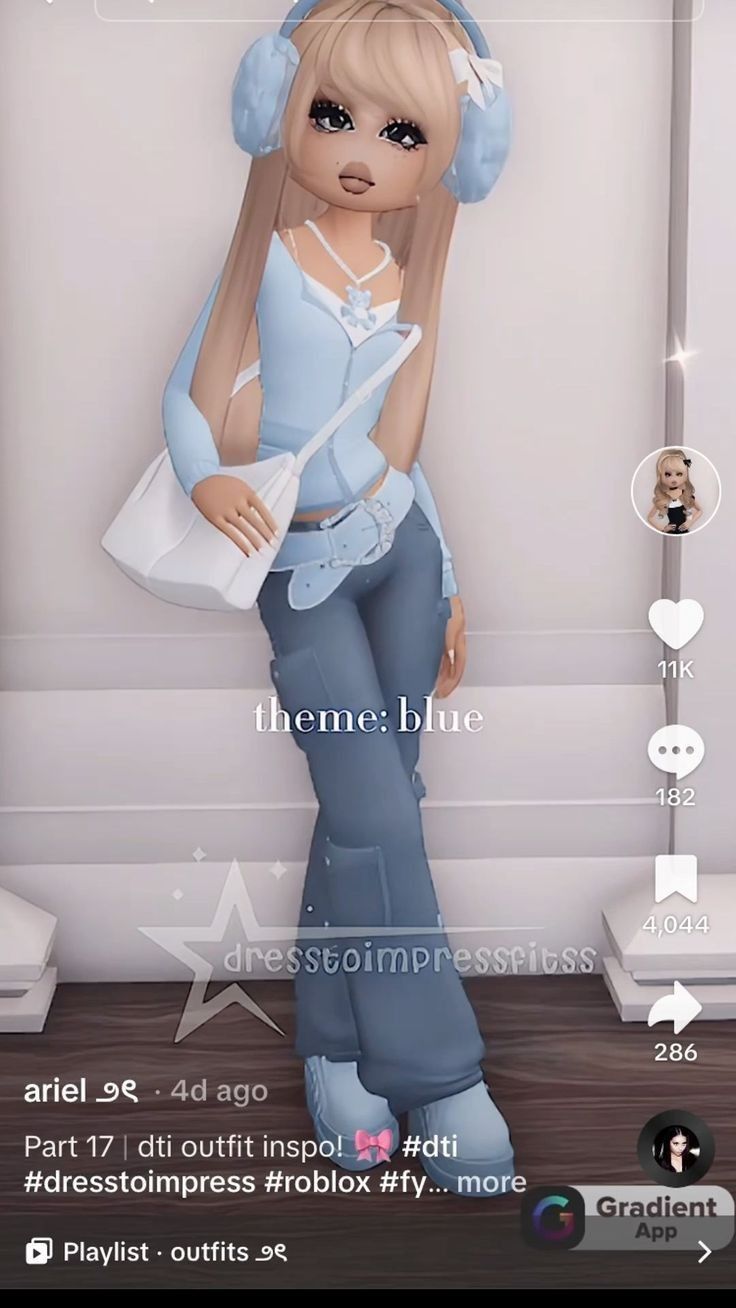Bookmark this outfit video
The height and width of the screenshot is (1308, 736).
(x=676, y=879)
